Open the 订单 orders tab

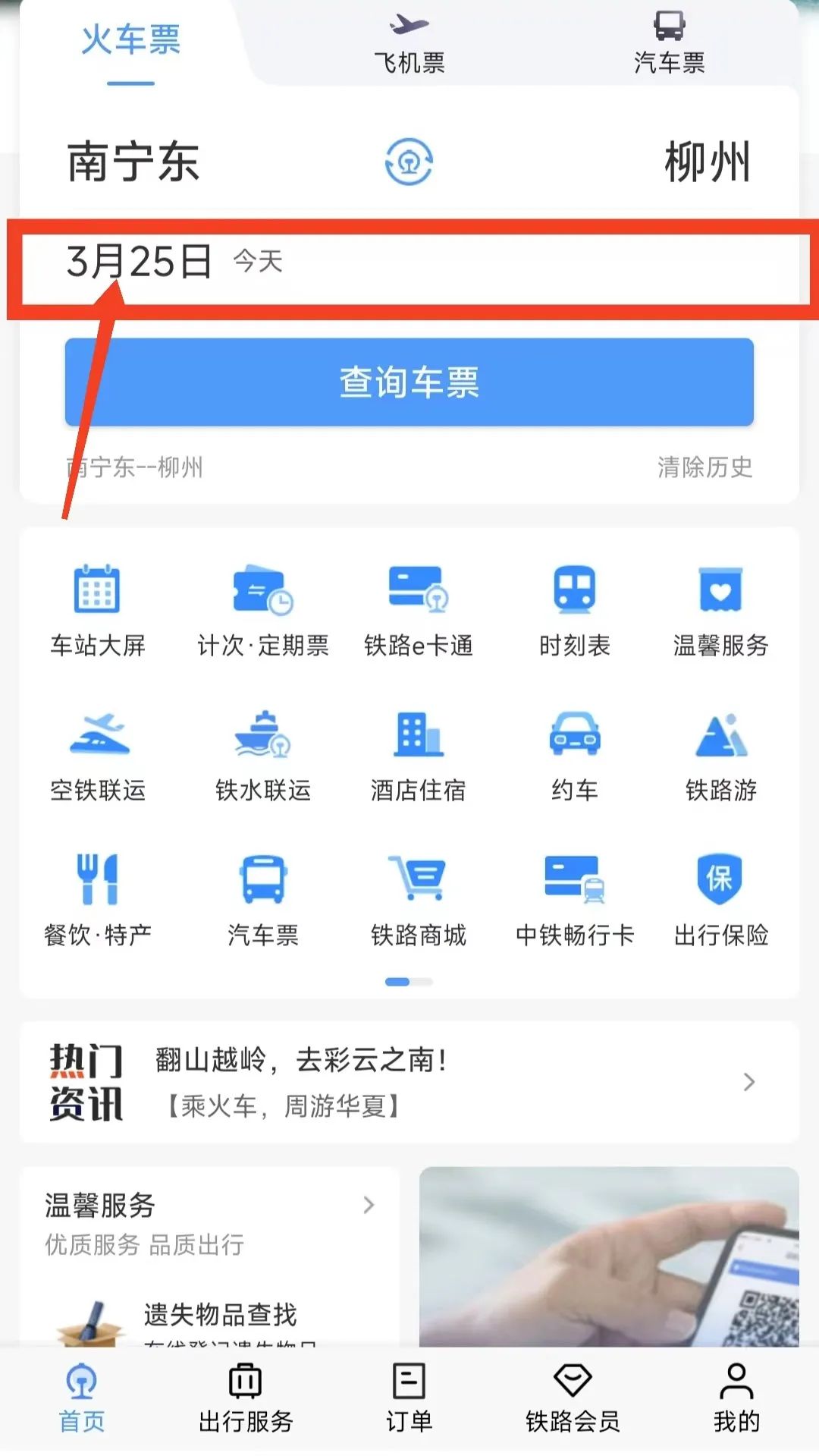pos(409,1400)
